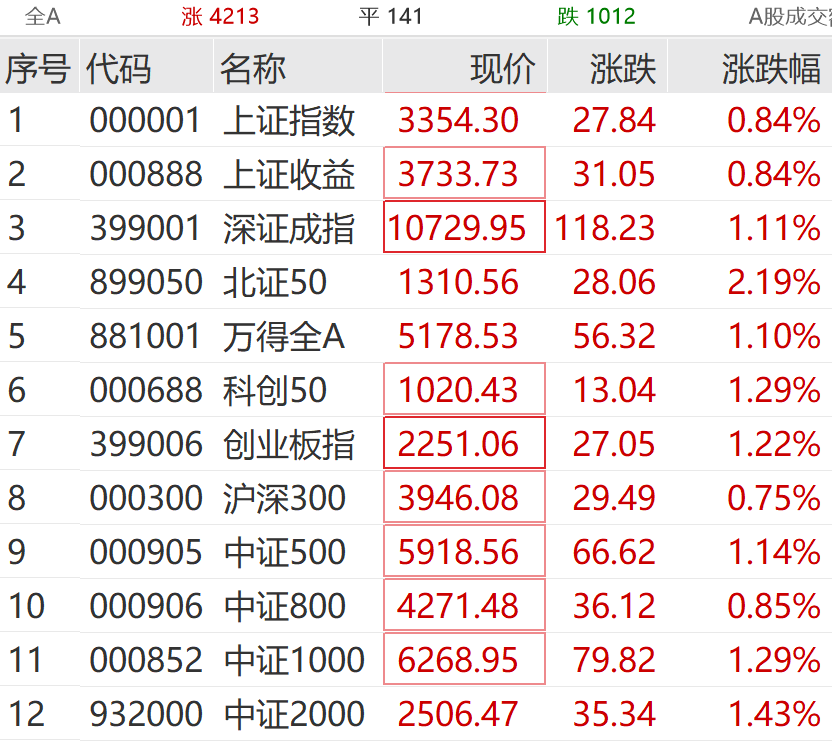Open the 北证50 index row
This screenshot has height=742, width=832.
click(x=275, y=283)
